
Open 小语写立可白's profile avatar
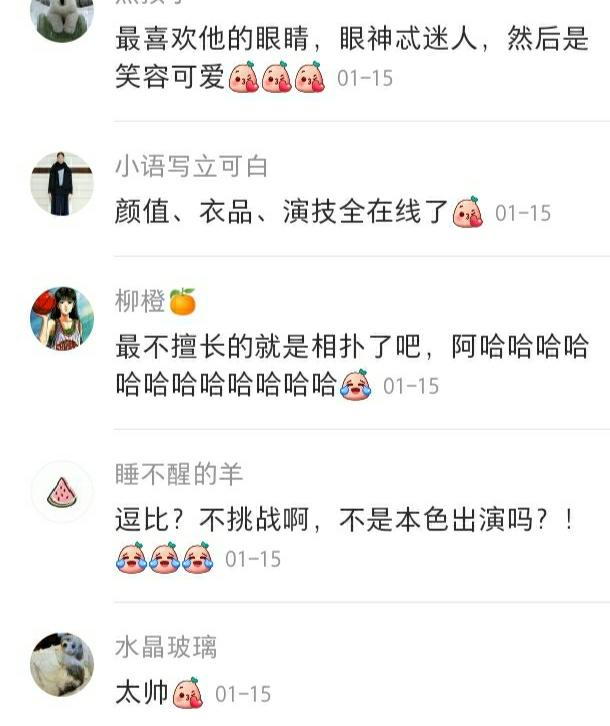61,184
